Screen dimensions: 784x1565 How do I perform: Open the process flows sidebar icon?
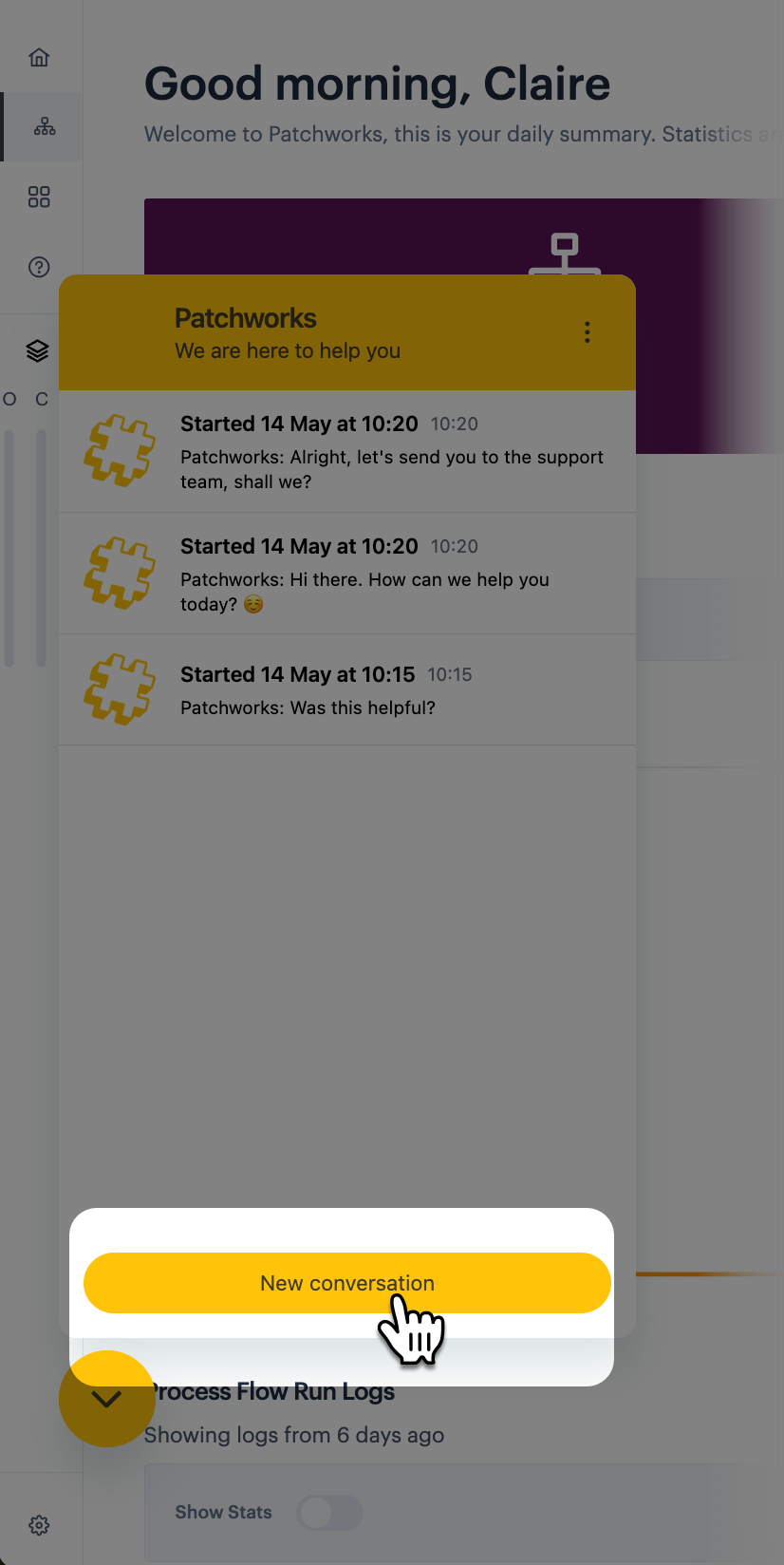click(x=45, y=126)
